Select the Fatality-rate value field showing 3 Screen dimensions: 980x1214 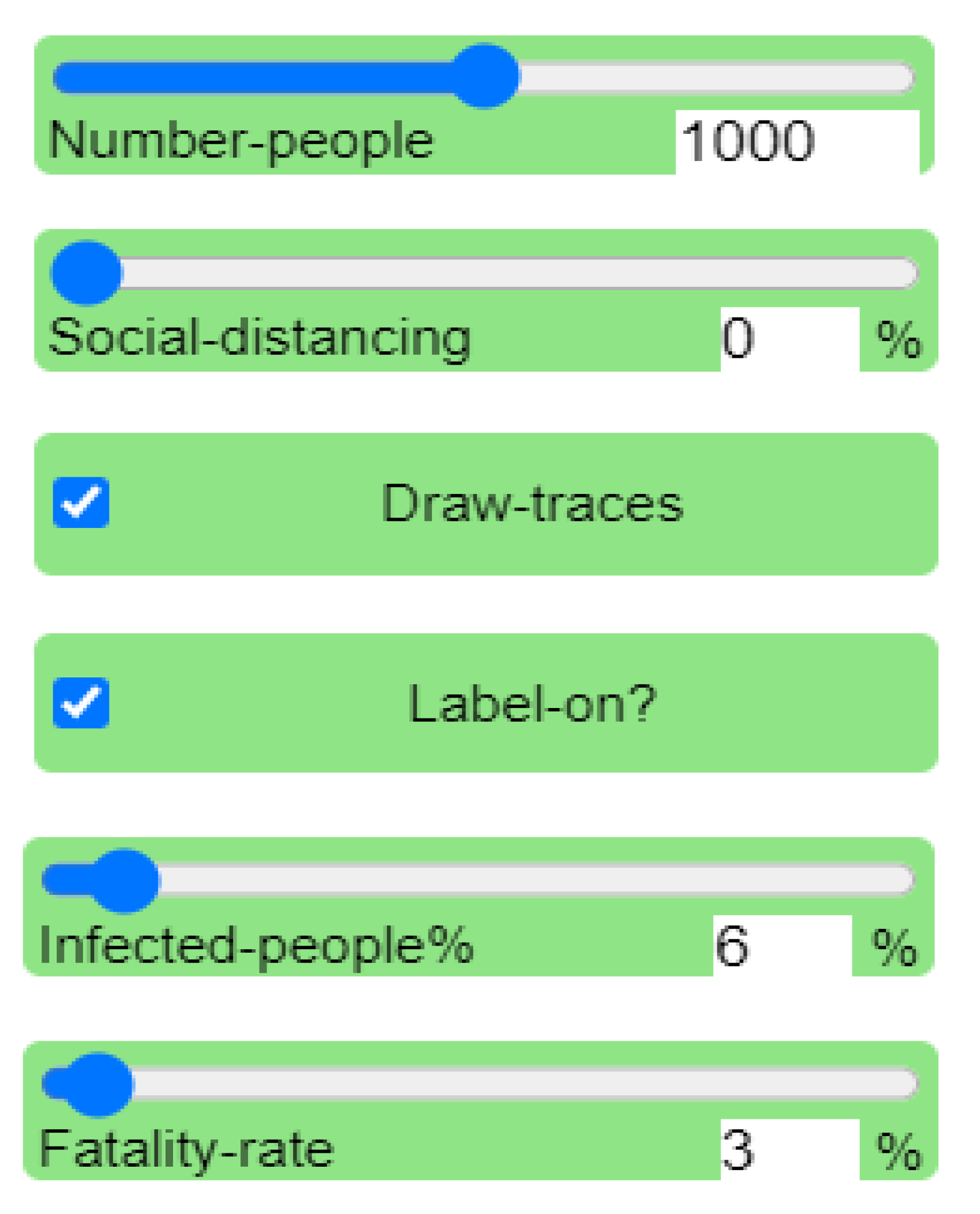coord(789,1150)
